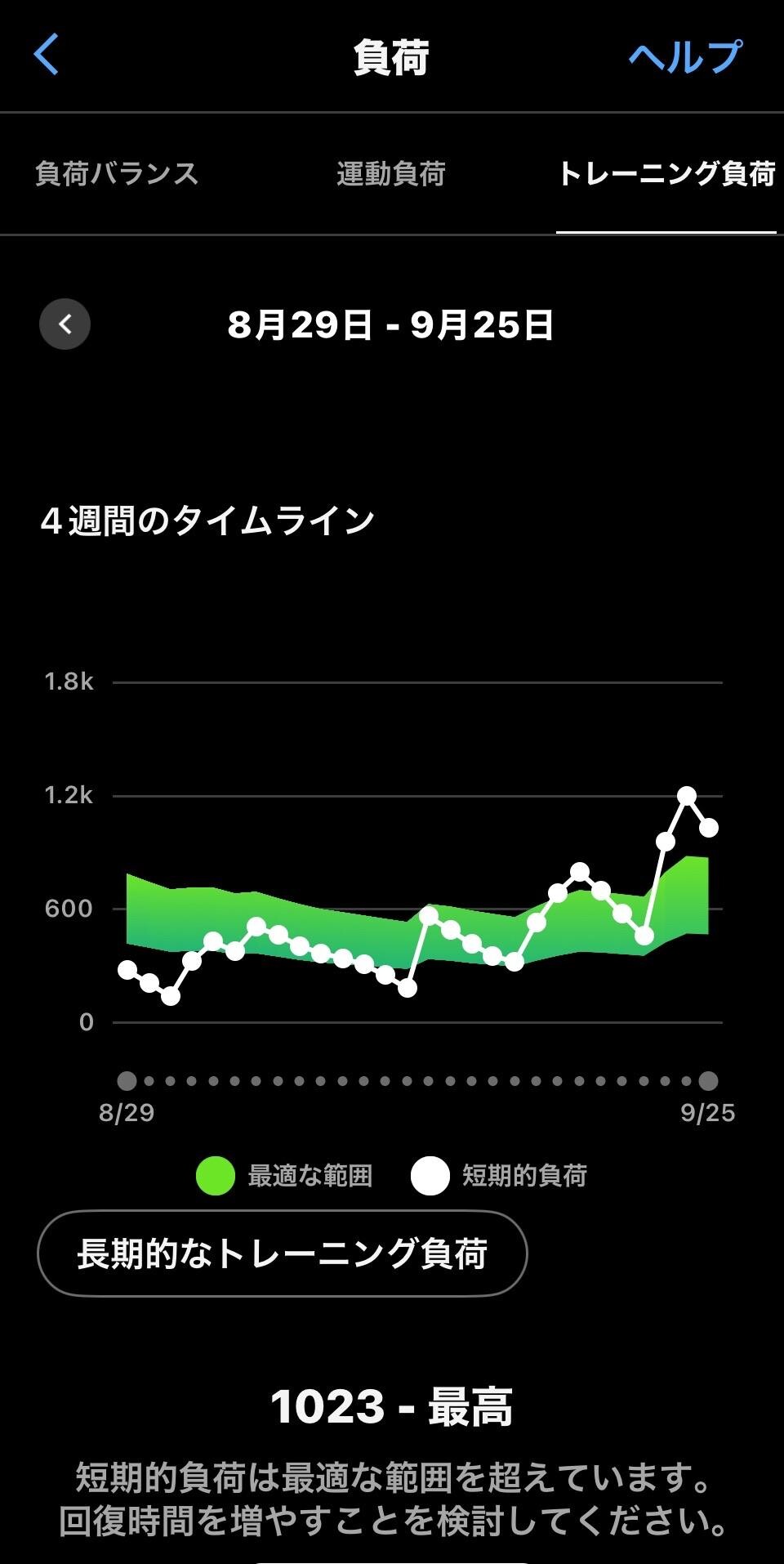Tap the 1023 - 最高 status text
784x1564 pixels.
(391, 1403)
